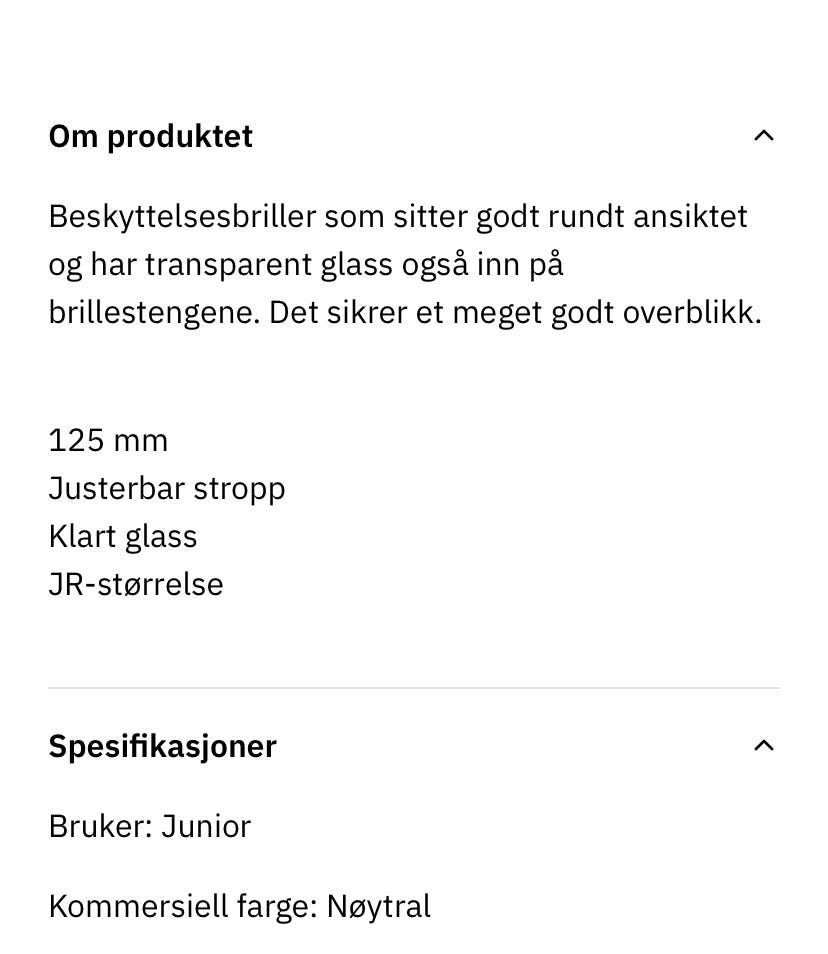This screenshot has height=954, width=828.
Task: Click the Om produktet heading
Action: tap(150, 135)
